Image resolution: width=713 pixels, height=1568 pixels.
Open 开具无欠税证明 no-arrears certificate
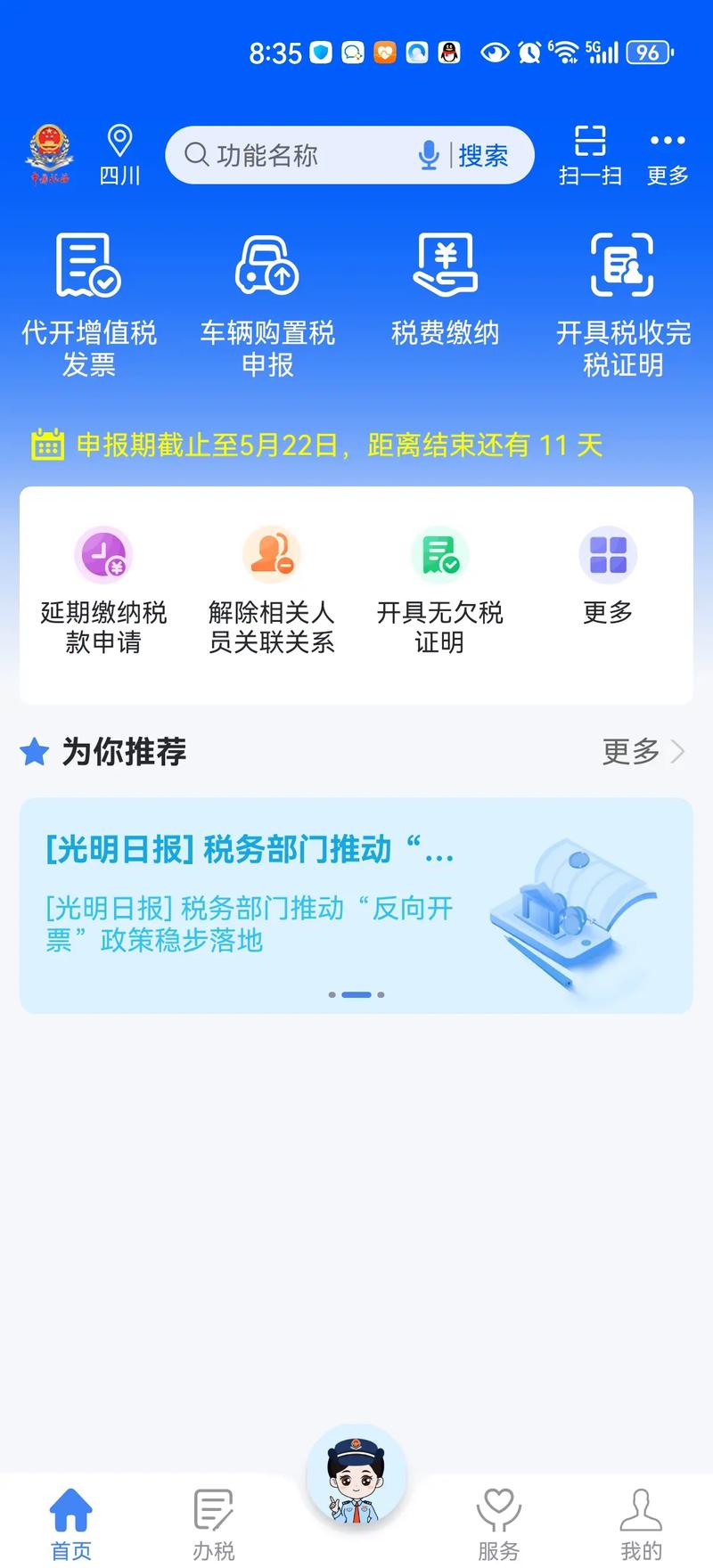click(x=438, y=579)
